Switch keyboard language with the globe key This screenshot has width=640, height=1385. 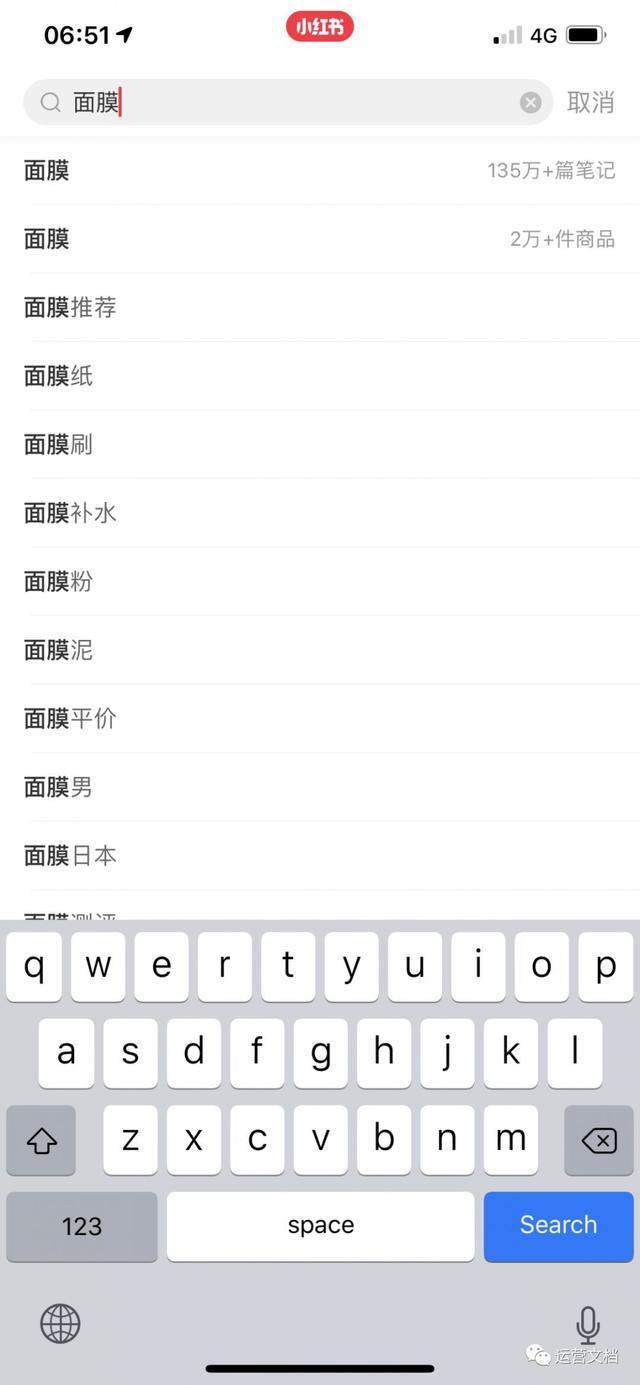[x=60, y=1325]
